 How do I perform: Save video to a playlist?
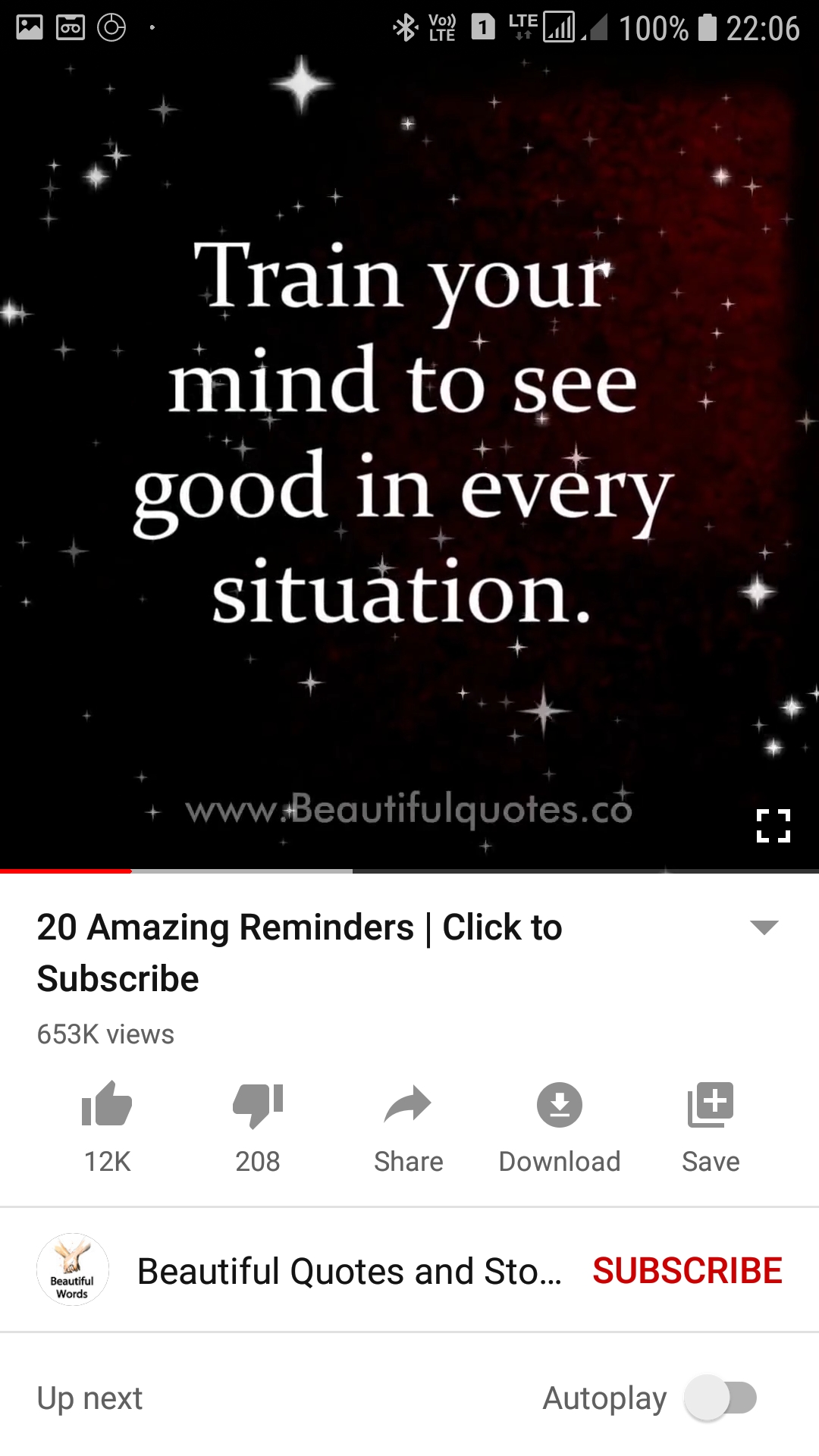point(710,1105)
